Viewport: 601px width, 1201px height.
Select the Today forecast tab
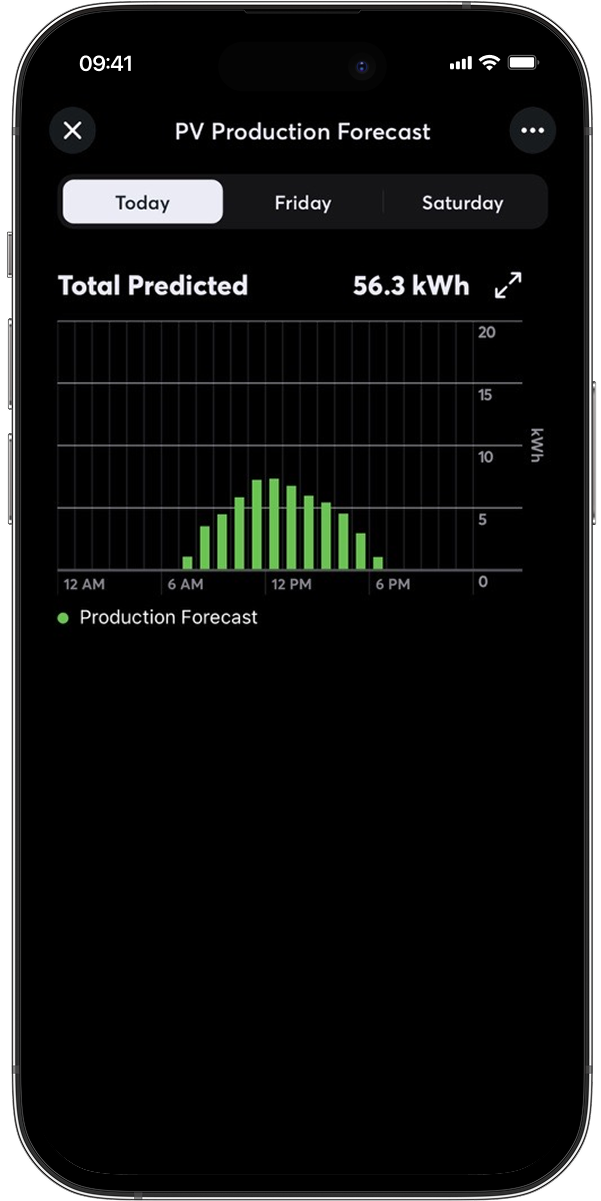click(143, 203)
